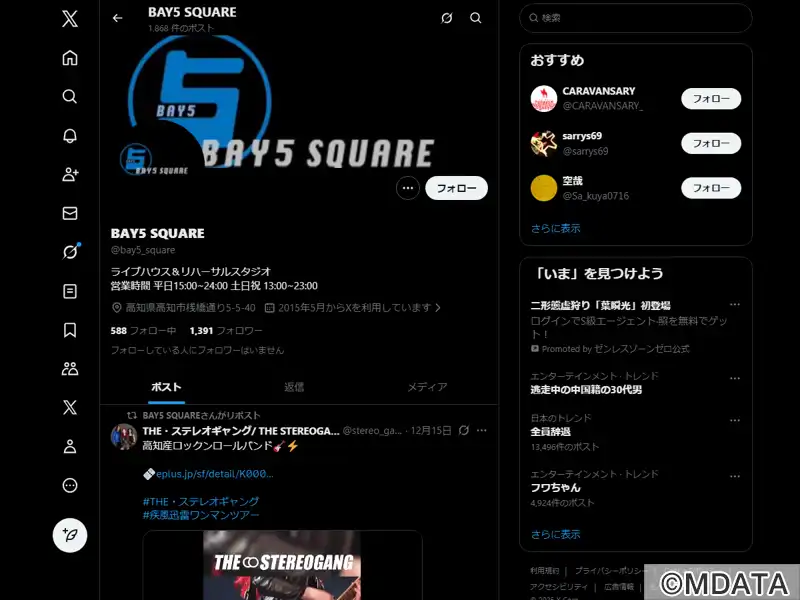The height and width of the screenshot is (600, 800).
Task: Follow BAY5 SQUARE
Action: 456,188
